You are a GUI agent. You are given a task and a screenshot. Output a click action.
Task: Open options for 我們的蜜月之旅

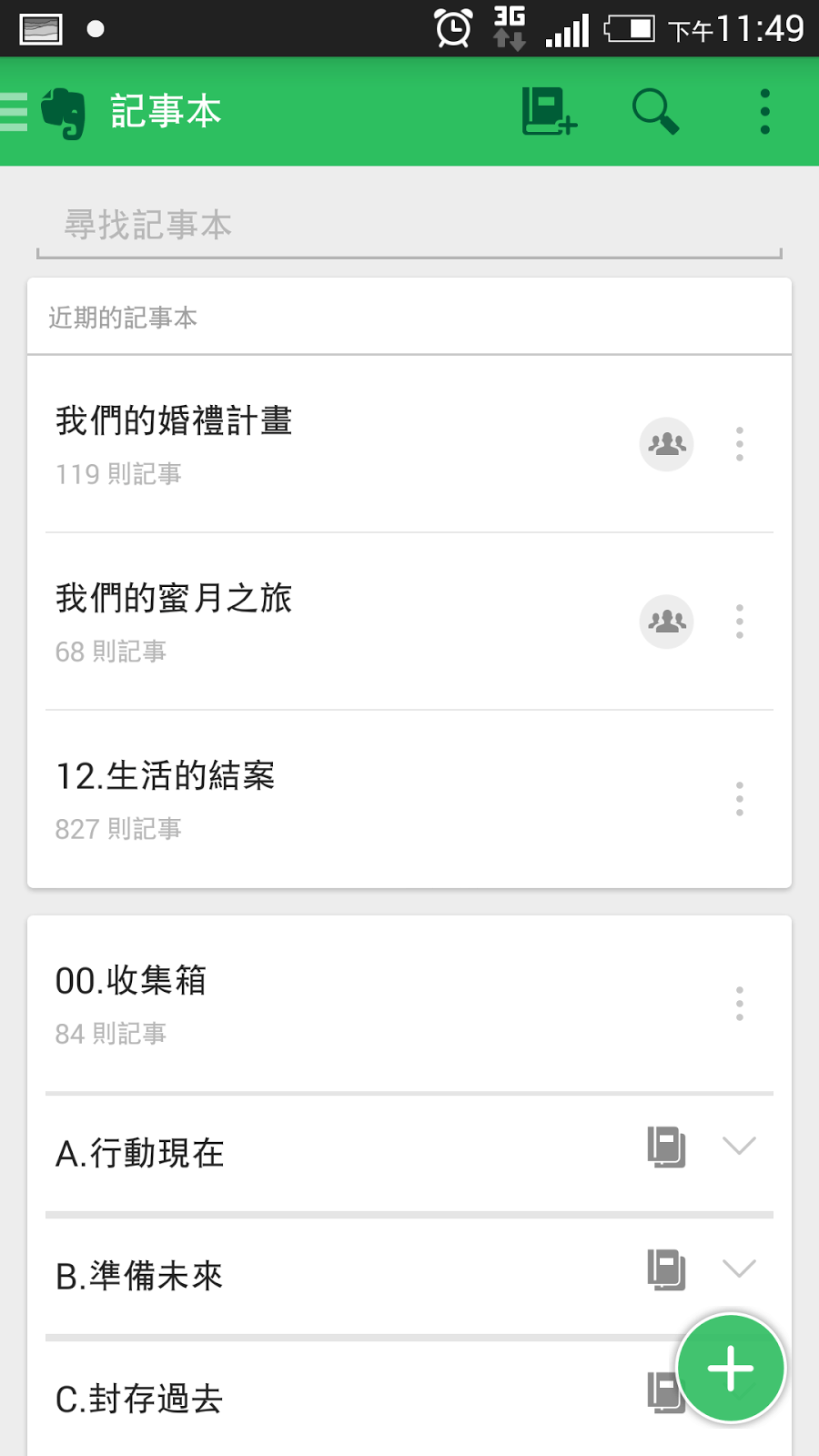click(740, 622)
